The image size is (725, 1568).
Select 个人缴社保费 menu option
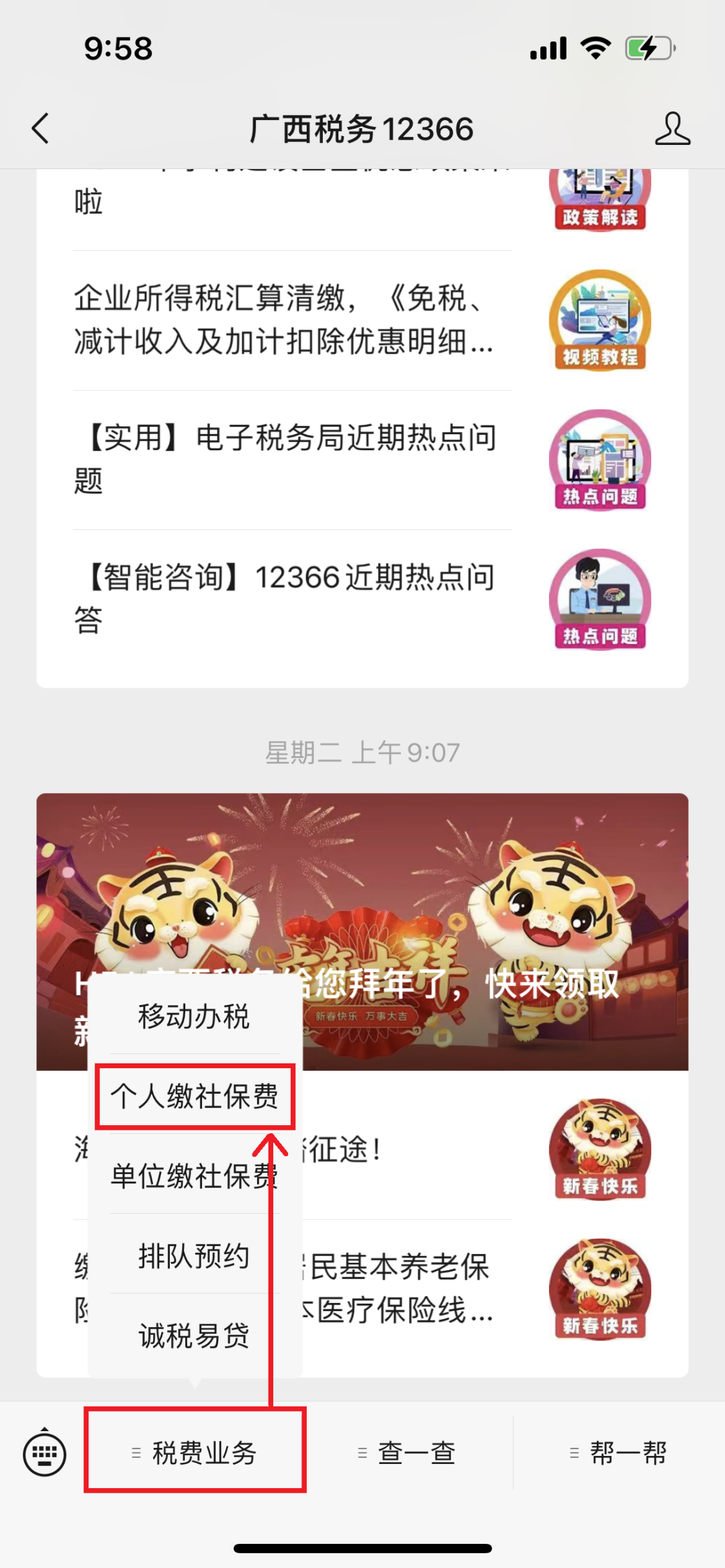pos(195,1096)
